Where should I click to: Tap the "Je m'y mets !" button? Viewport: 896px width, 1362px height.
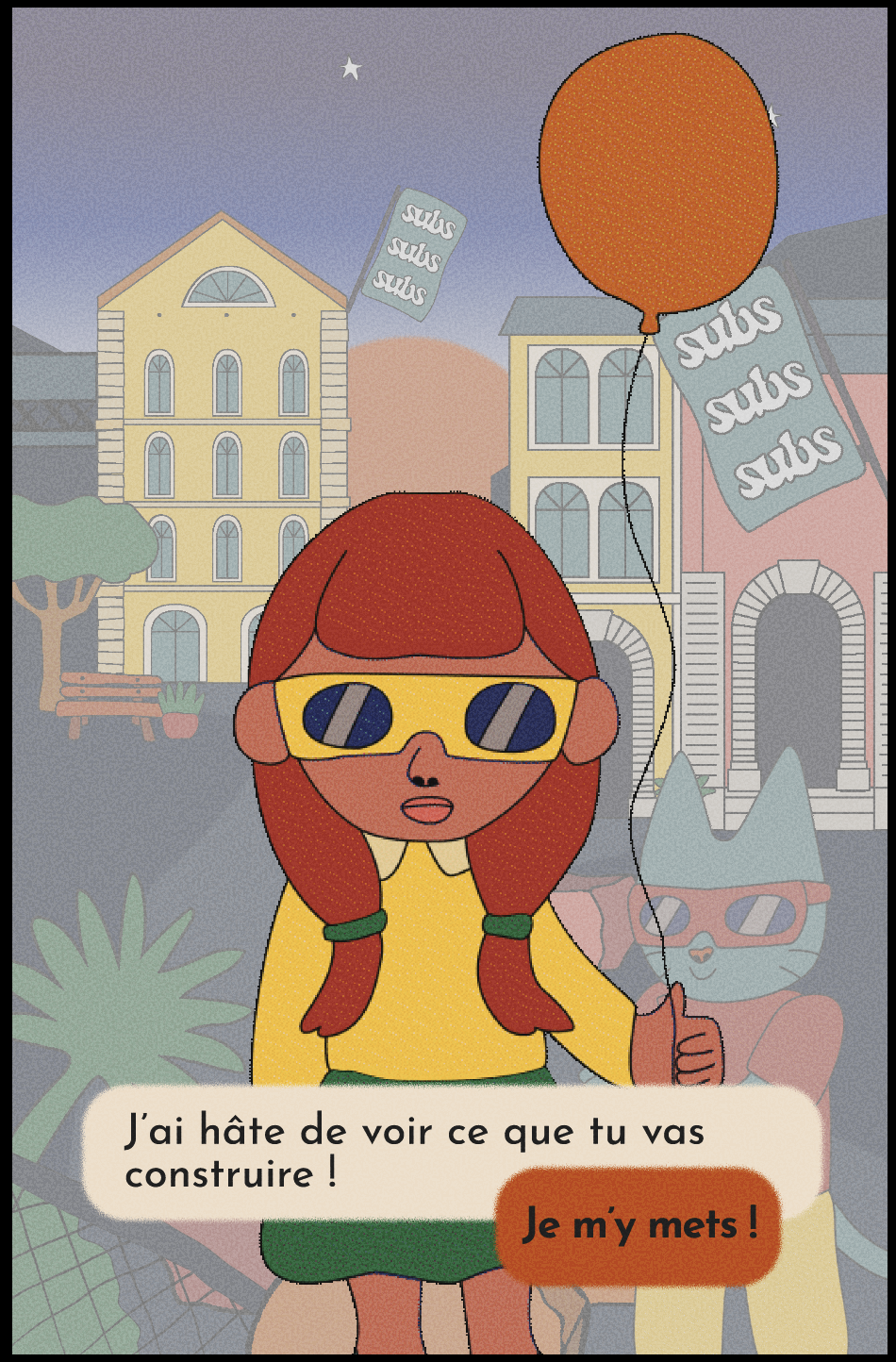pos(639,1225)
